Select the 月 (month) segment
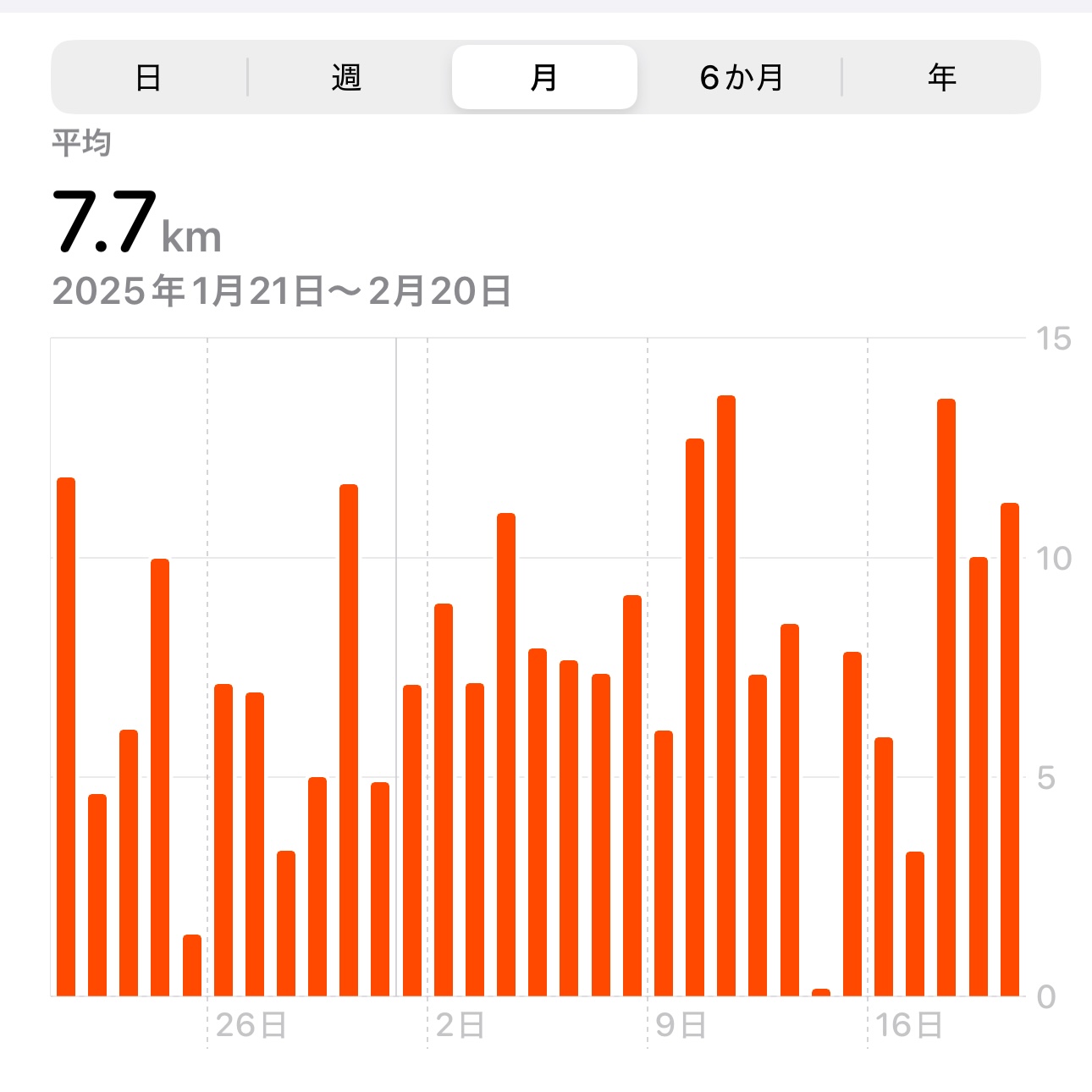This screenshot has width=1092, height=1092. click(544, 77)
